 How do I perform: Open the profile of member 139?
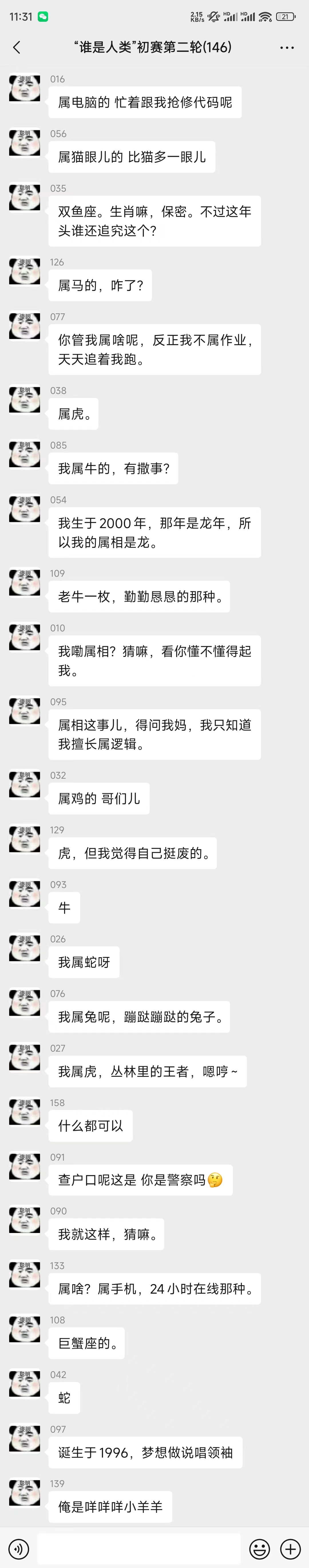pos(24,1493)
